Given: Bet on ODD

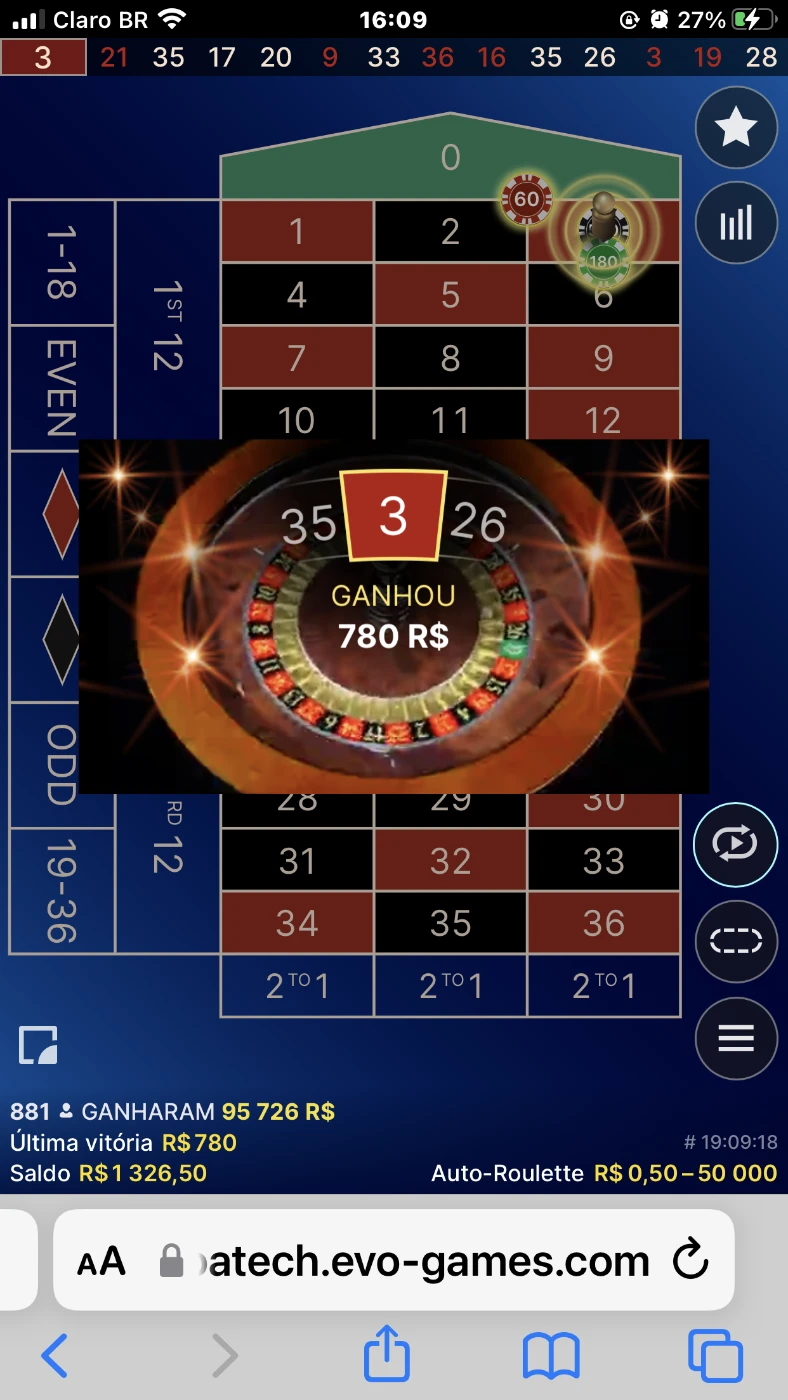Looking at the screenshot, I should (x=62, y=765).
